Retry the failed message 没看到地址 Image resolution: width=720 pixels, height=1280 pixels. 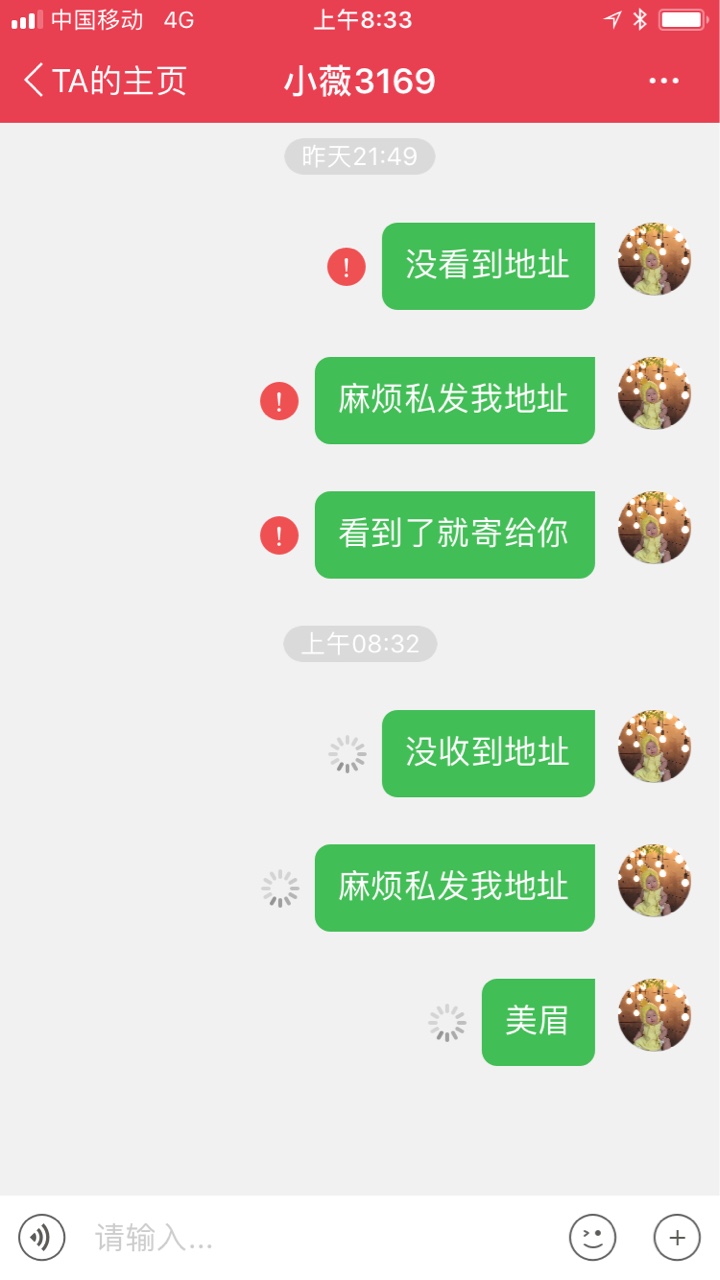346,267
